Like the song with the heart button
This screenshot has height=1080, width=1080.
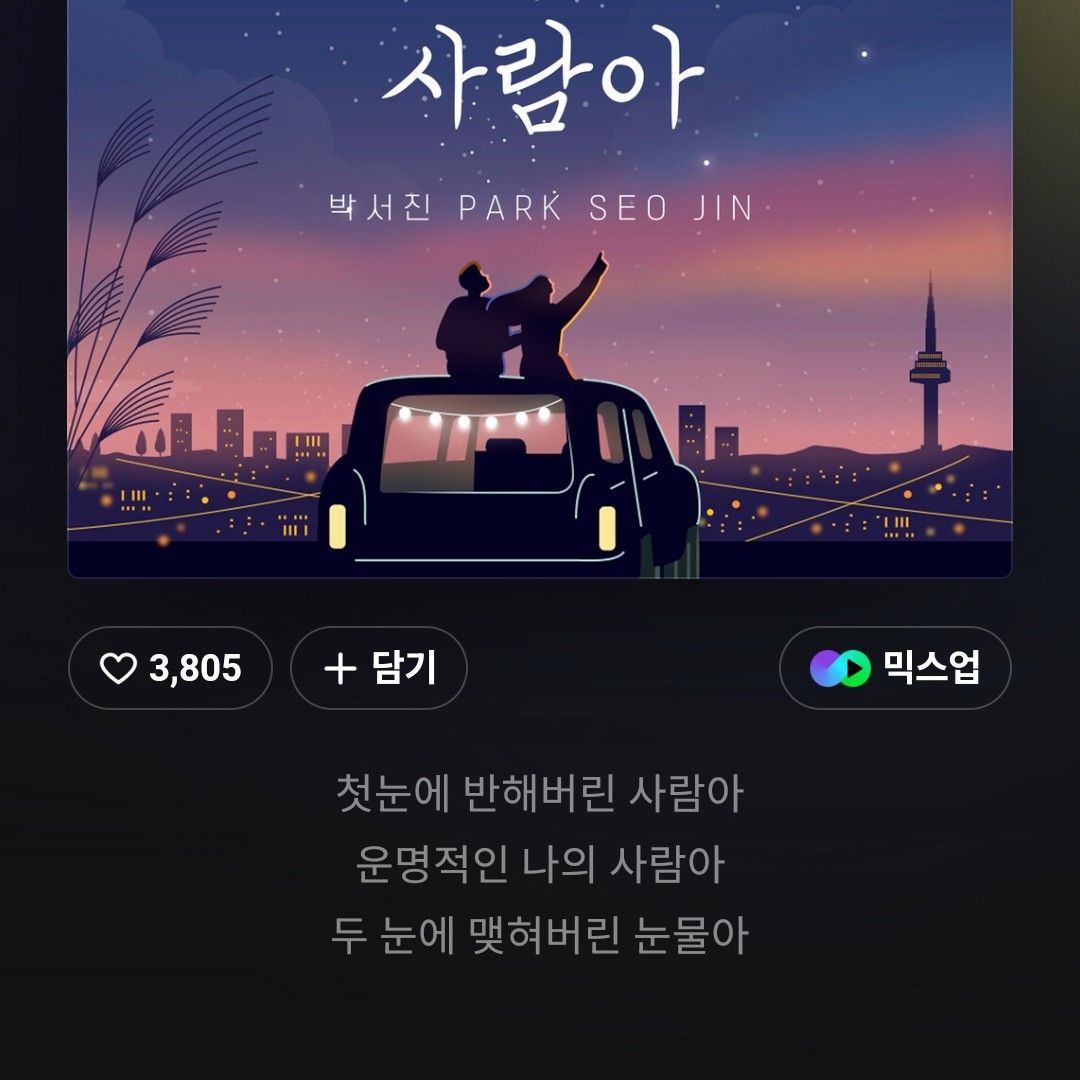pos(169,668)
